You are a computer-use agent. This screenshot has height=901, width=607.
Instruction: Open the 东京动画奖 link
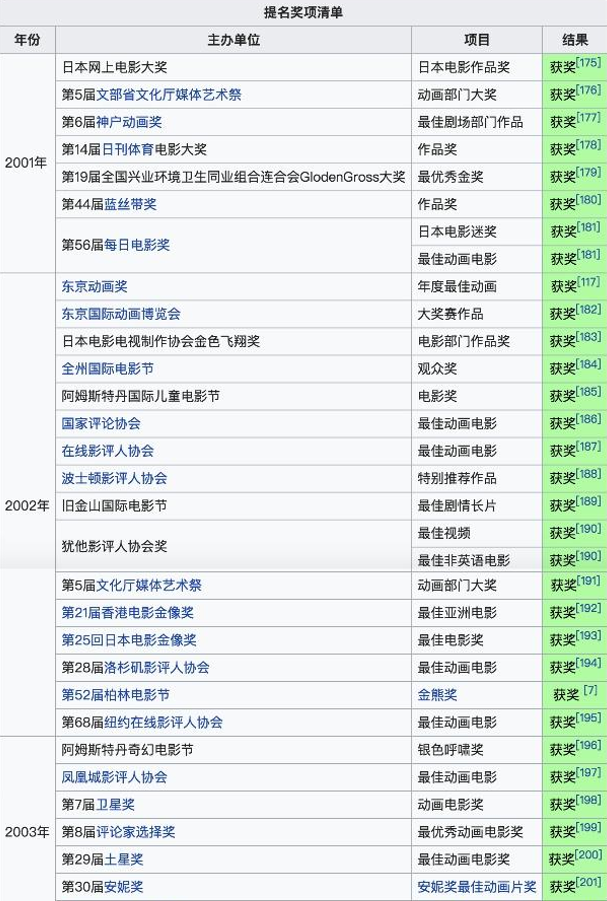click(94, 286)
